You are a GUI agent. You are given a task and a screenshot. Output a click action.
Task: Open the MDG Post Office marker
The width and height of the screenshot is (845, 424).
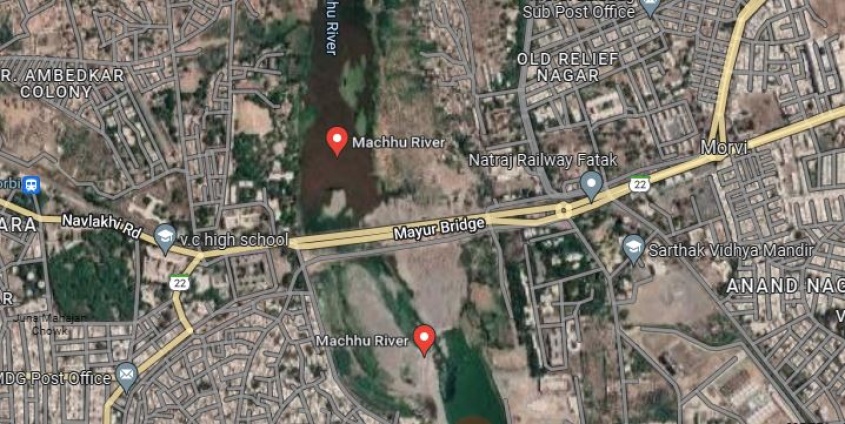tap(126, 376)
